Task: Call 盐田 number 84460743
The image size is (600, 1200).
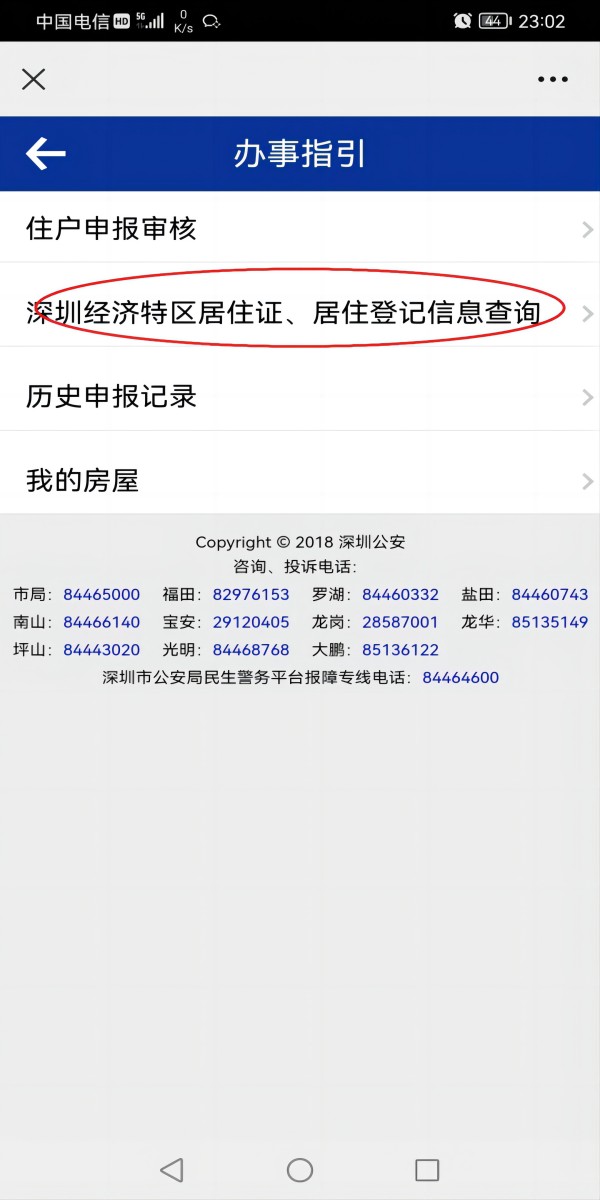Action: 550,595
